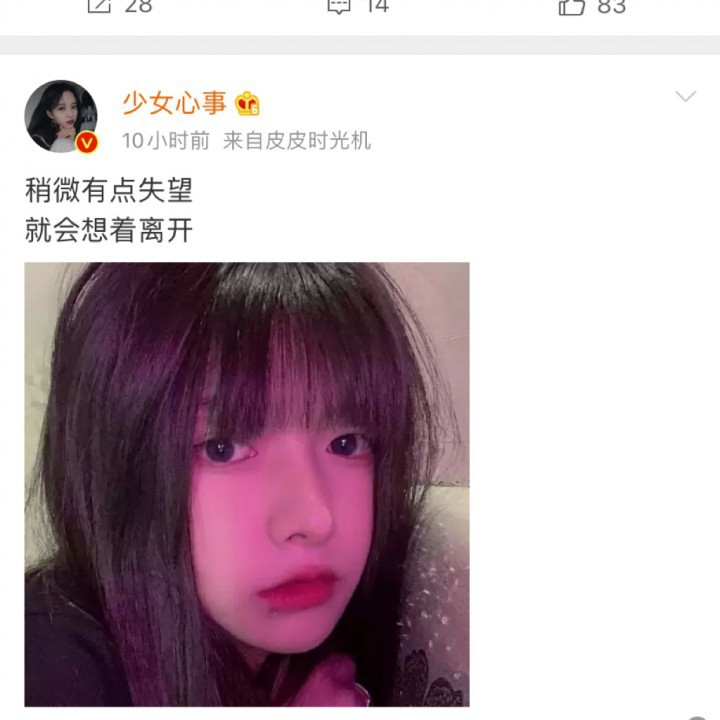The image size is (720, 720).
Task: Open the 少女心事 username link
Action: coord(174,102)
